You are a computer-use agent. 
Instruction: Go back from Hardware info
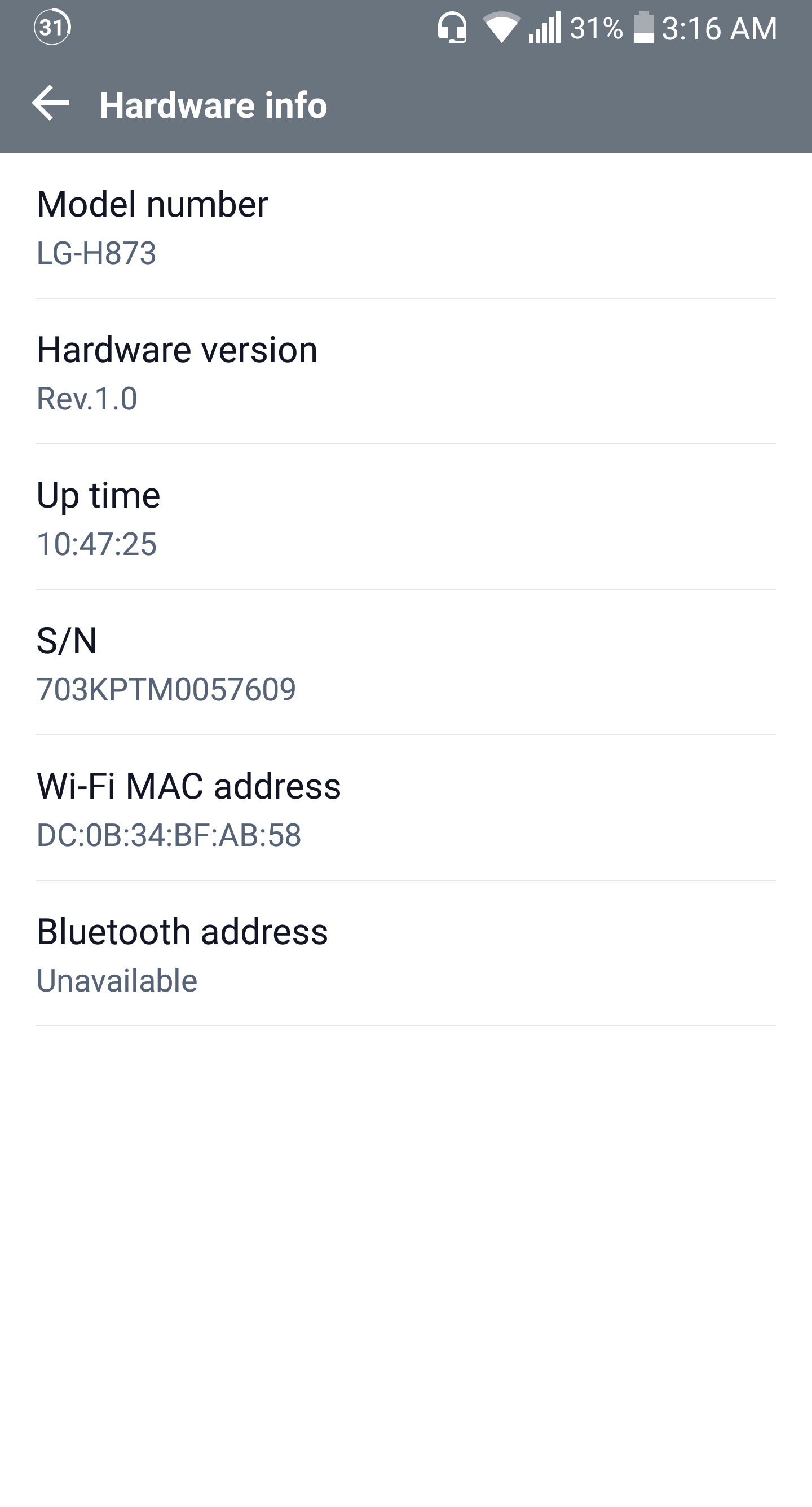[50, 104]
